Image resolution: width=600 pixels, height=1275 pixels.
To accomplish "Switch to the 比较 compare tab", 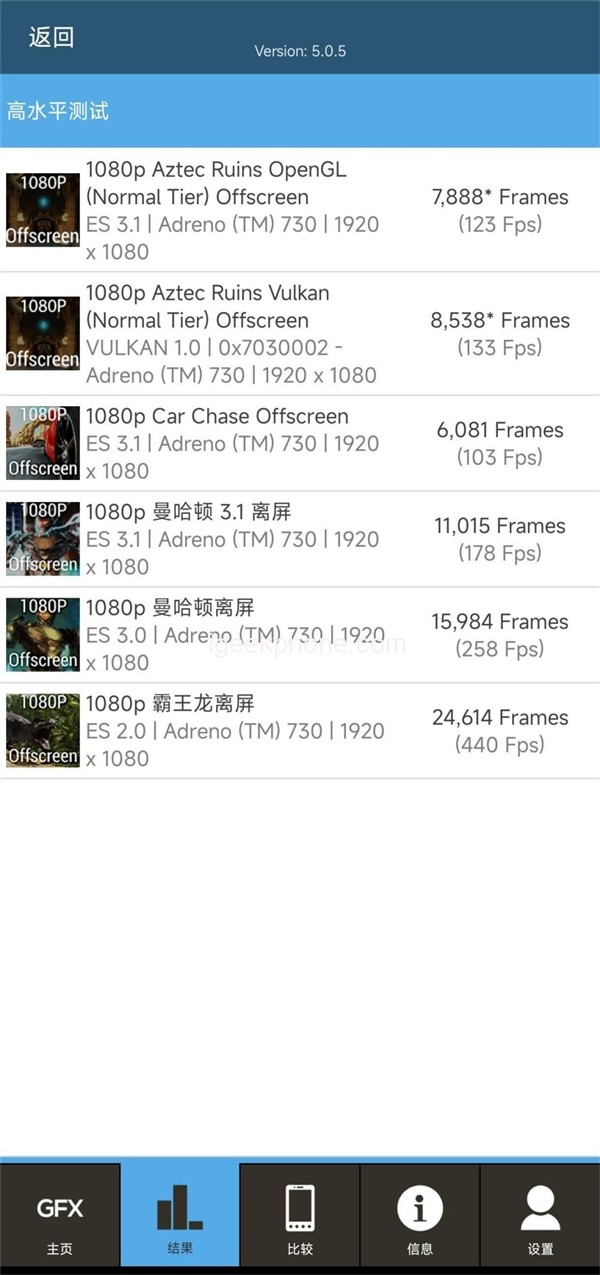I will coord(300,1218).
